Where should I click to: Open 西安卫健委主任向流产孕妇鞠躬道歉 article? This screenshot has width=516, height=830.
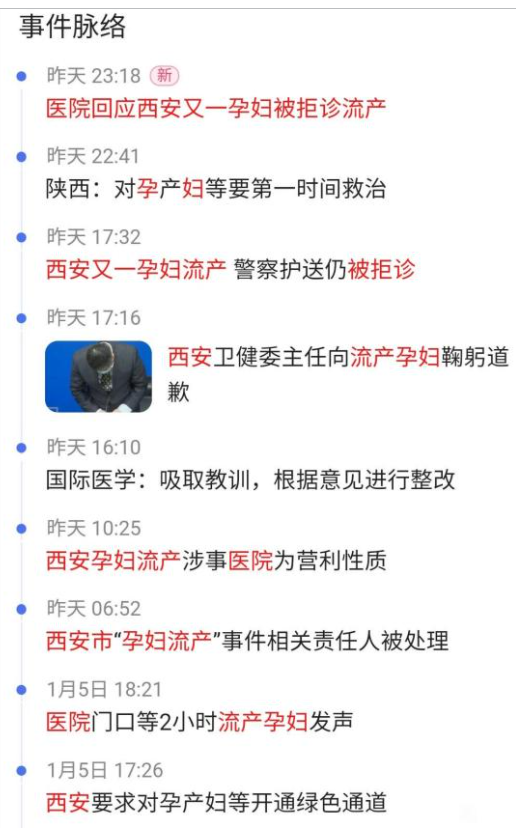339,374
